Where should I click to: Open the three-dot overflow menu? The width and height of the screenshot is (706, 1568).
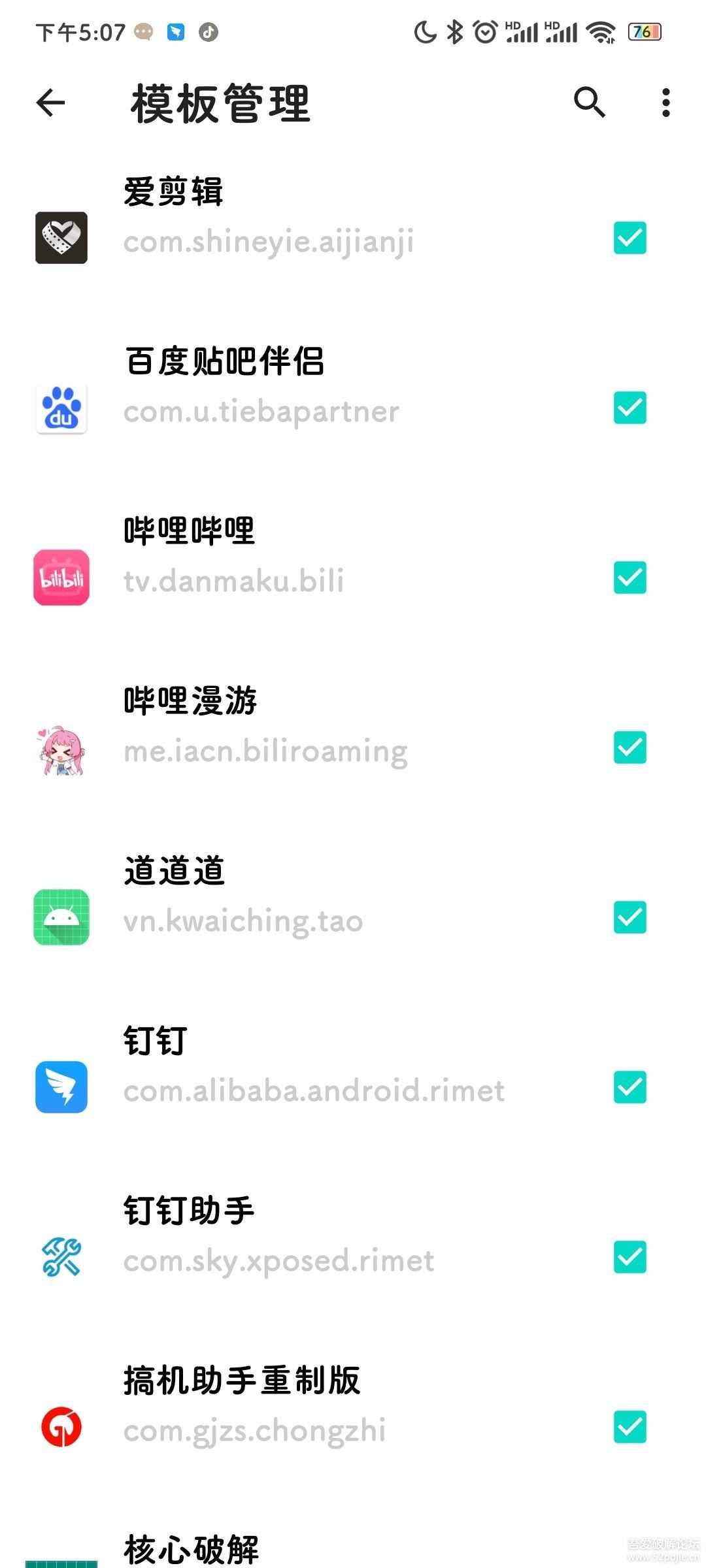665,103
